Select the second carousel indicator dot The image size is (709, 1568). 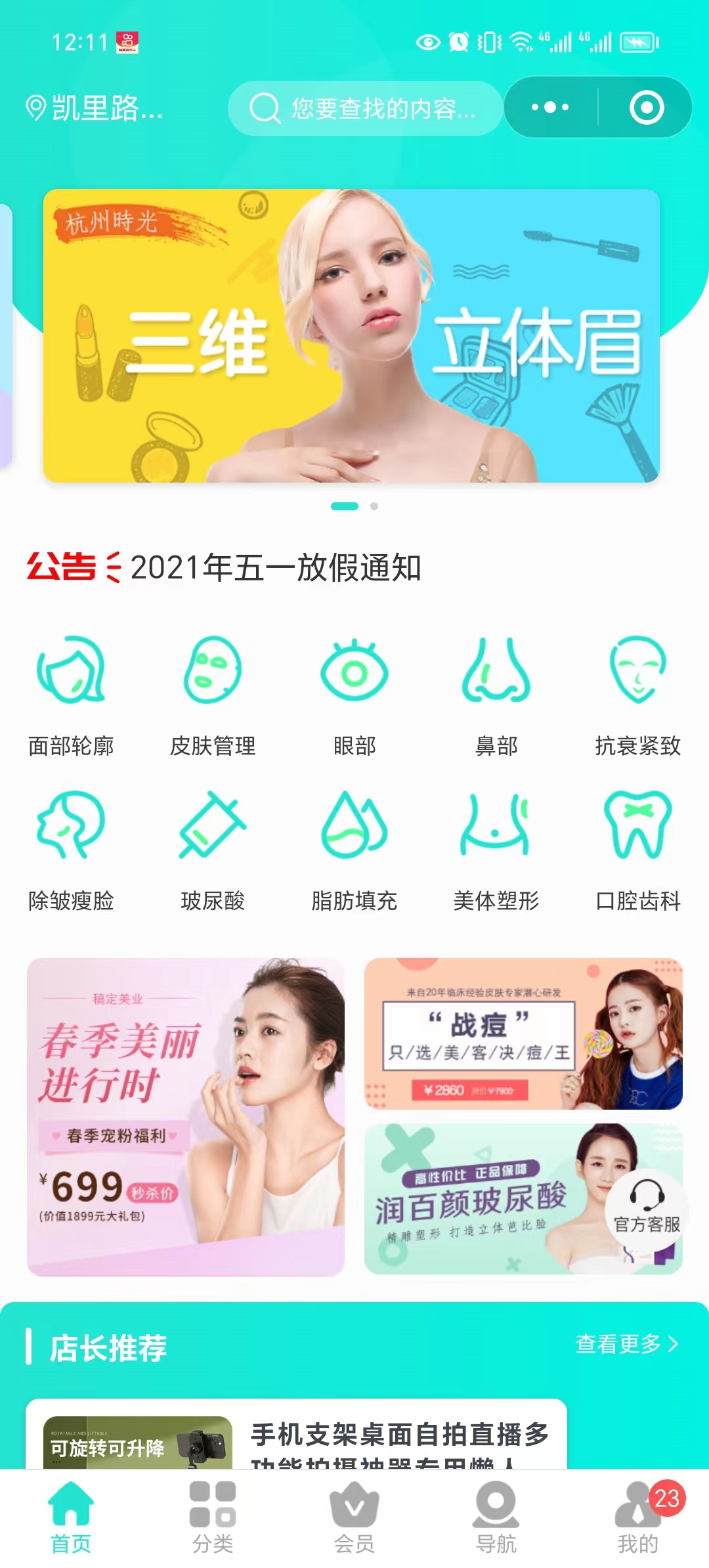tap(374, 507)
